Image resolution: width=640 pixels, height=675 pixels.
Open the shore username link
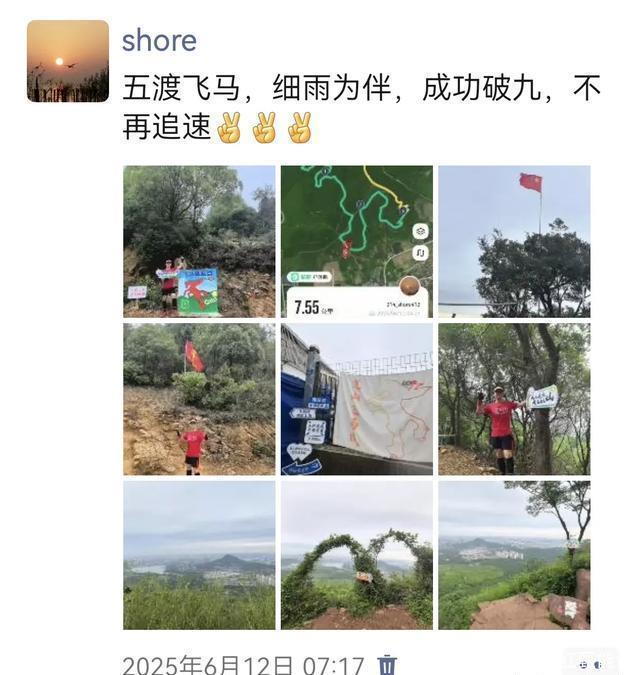tap(158, 41)
